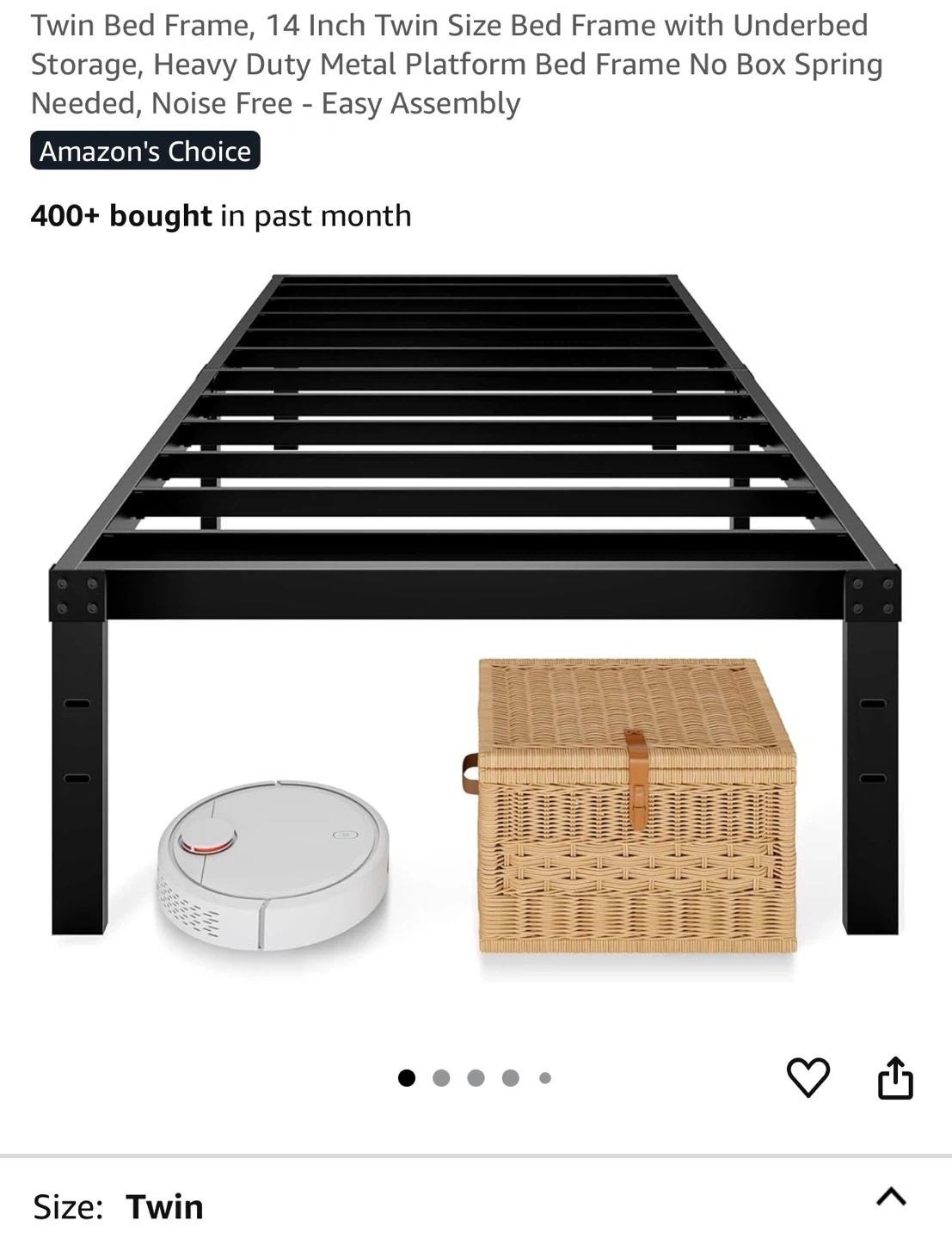Add bed frame to wish list heart
This screenshot has height=1239, width=952.
pos(808,1077)
